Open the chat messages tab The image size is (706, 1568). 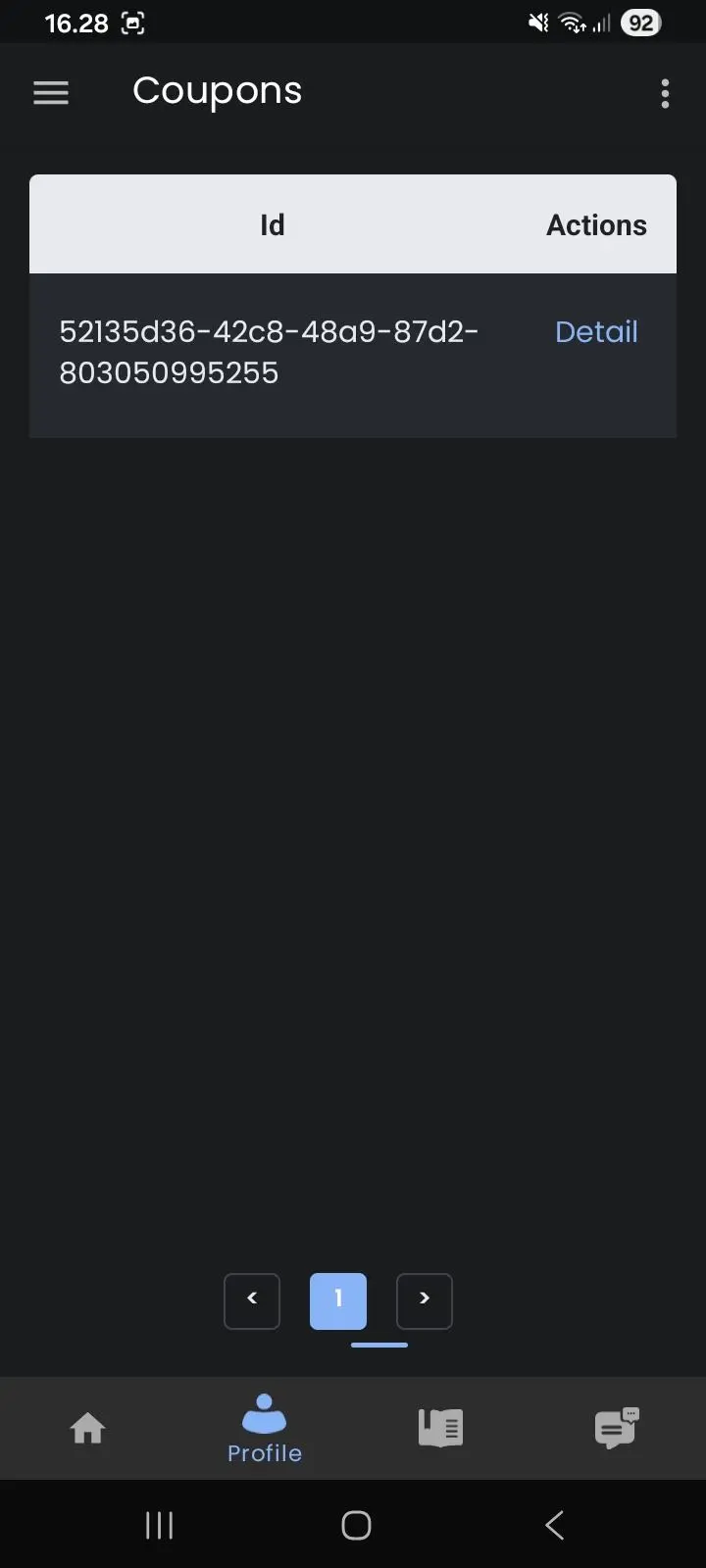tap(617, 1428)
